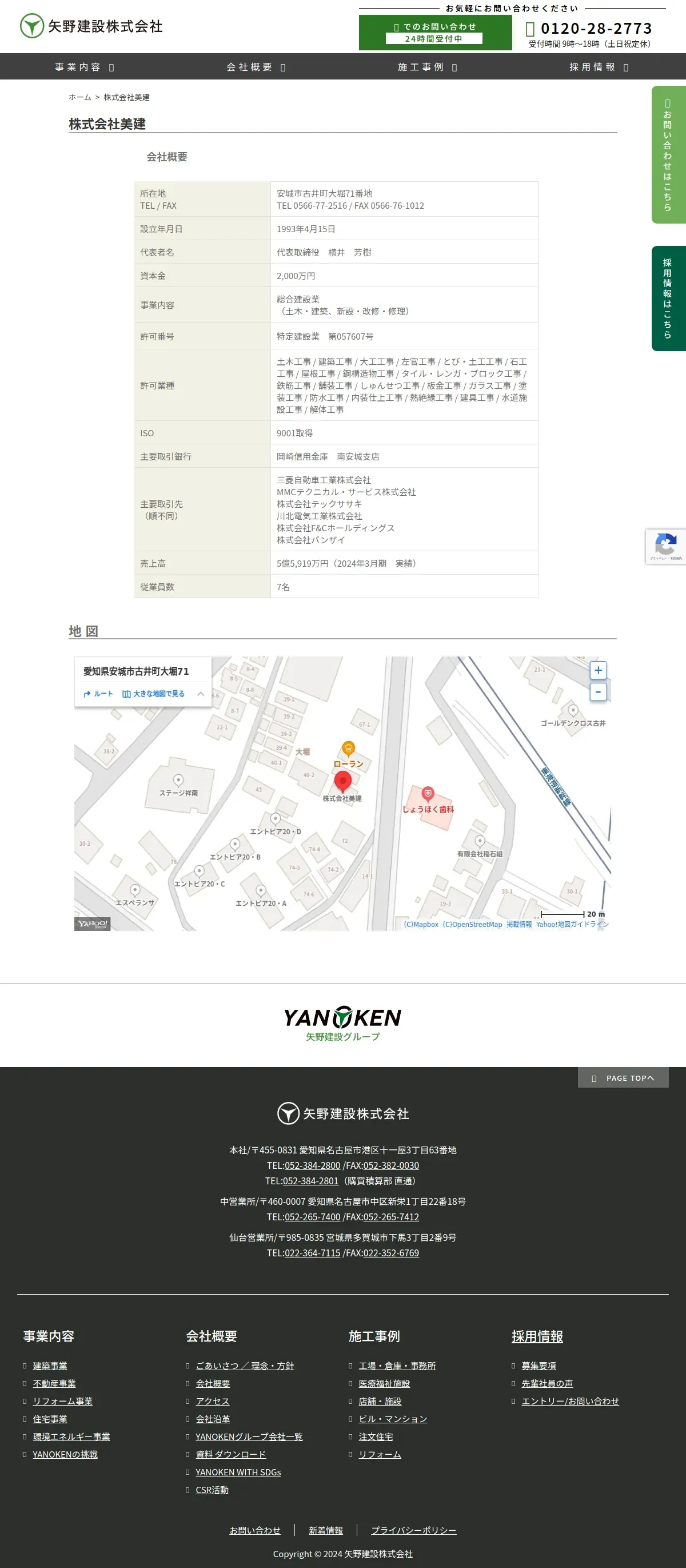Open the 募集要項 recruitment link
Screen dimensions: 686x1568
[539, 1366]
